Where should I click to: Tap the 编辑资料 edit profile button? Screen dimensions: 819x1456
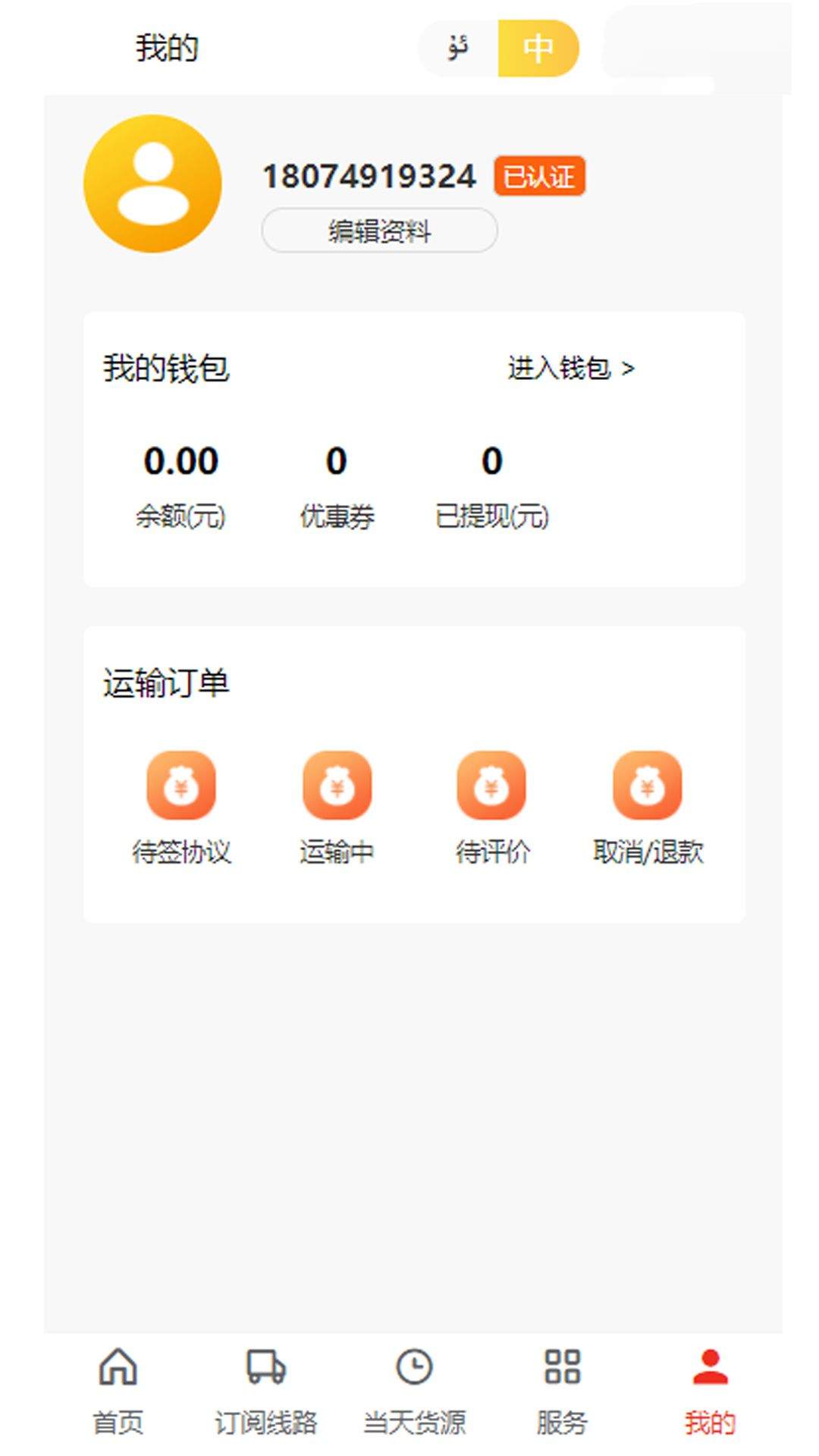point(379,231)
